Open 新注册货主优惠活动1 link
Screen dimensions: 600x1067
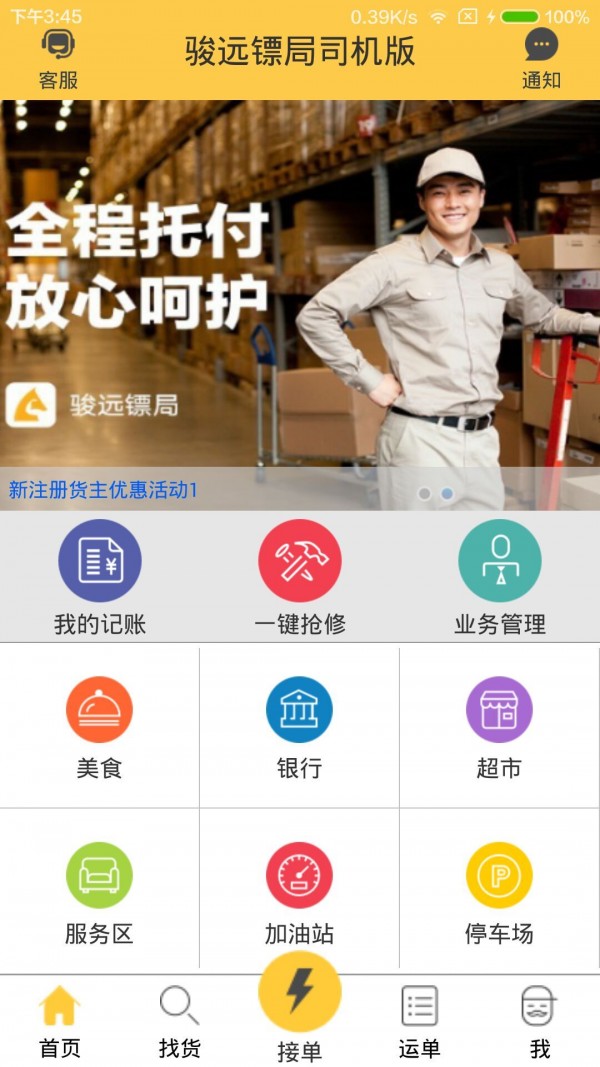click(x=103, y=490)
